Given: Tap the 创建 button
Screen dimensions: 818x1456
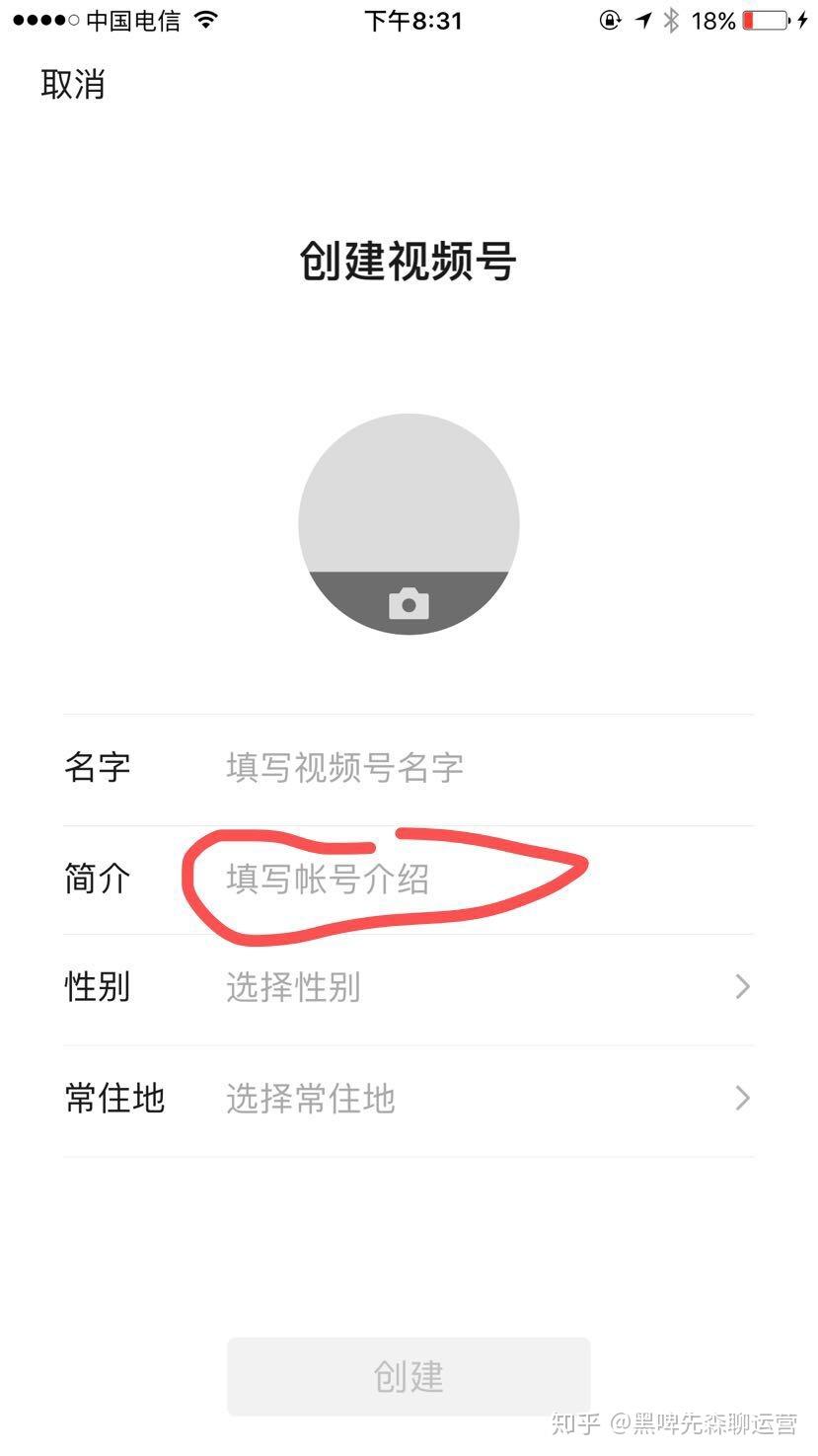Looking at the screenshot, I should 409,1376.
